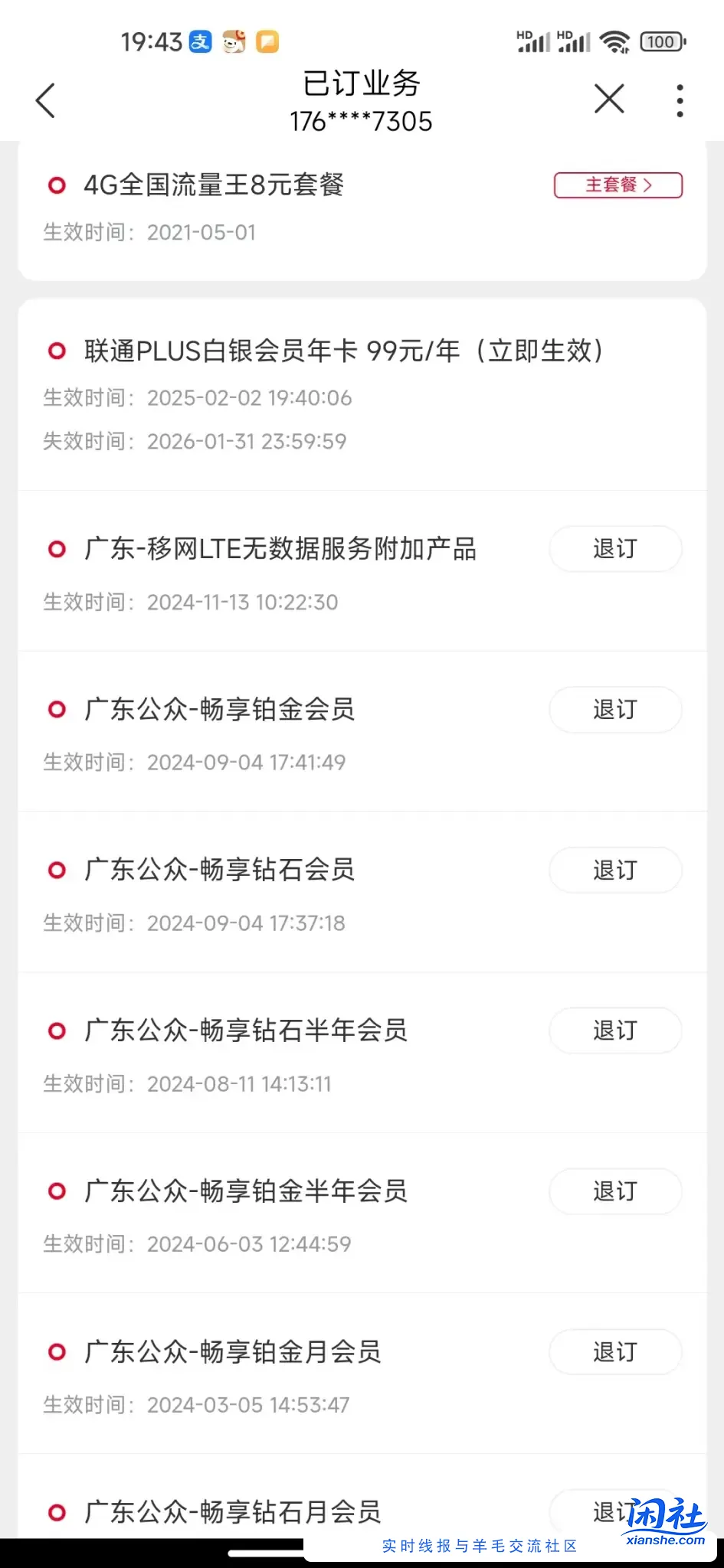Unsubscribe from 广东公众-畅享铂金半年会员
The height and width of the screenshot is (1568, 724).
point(615,1191)
